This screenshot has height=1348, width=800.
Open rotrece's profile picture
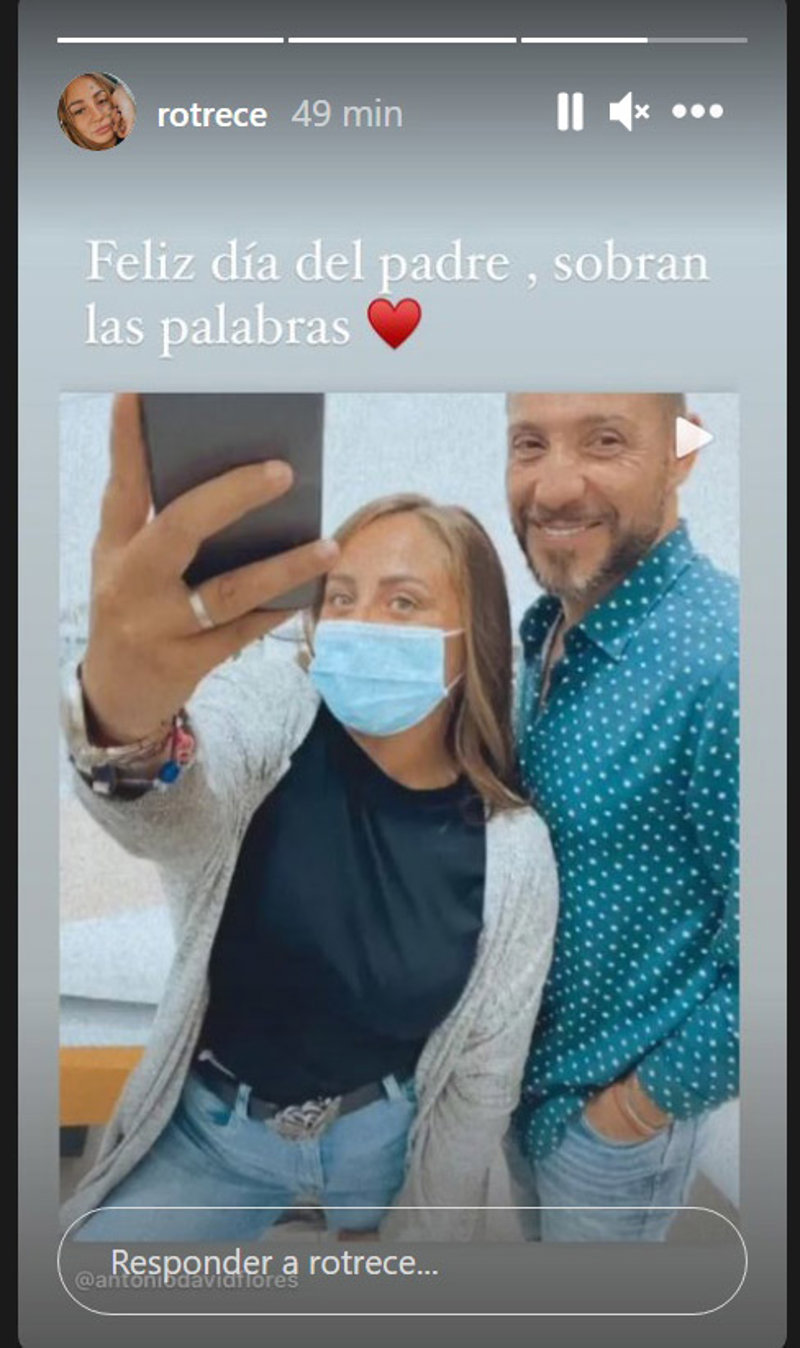[x=96, y=112]
